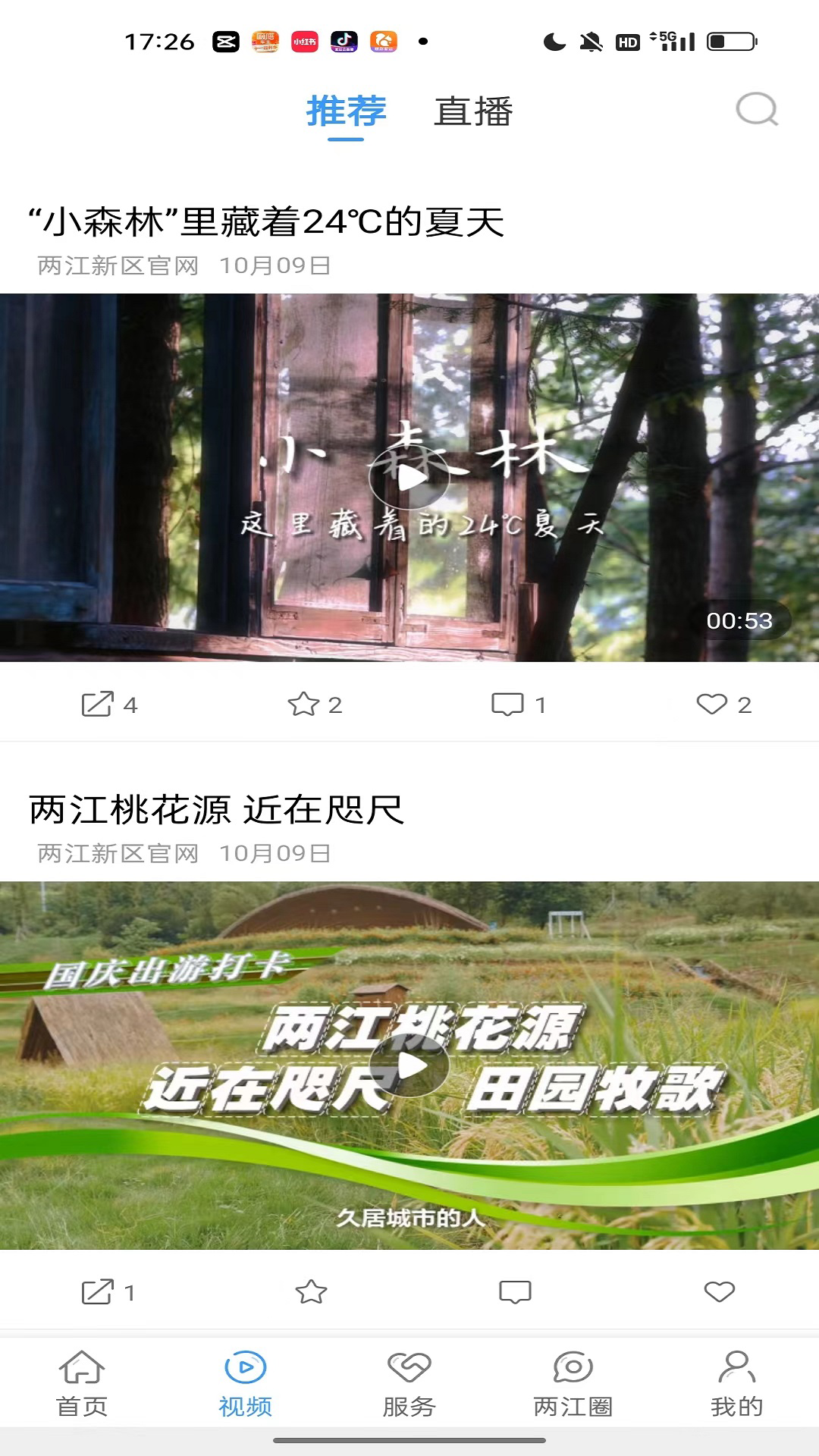Play the 两江桃花源 video
819x1456 pixels.
click(x=409, y=1065)
